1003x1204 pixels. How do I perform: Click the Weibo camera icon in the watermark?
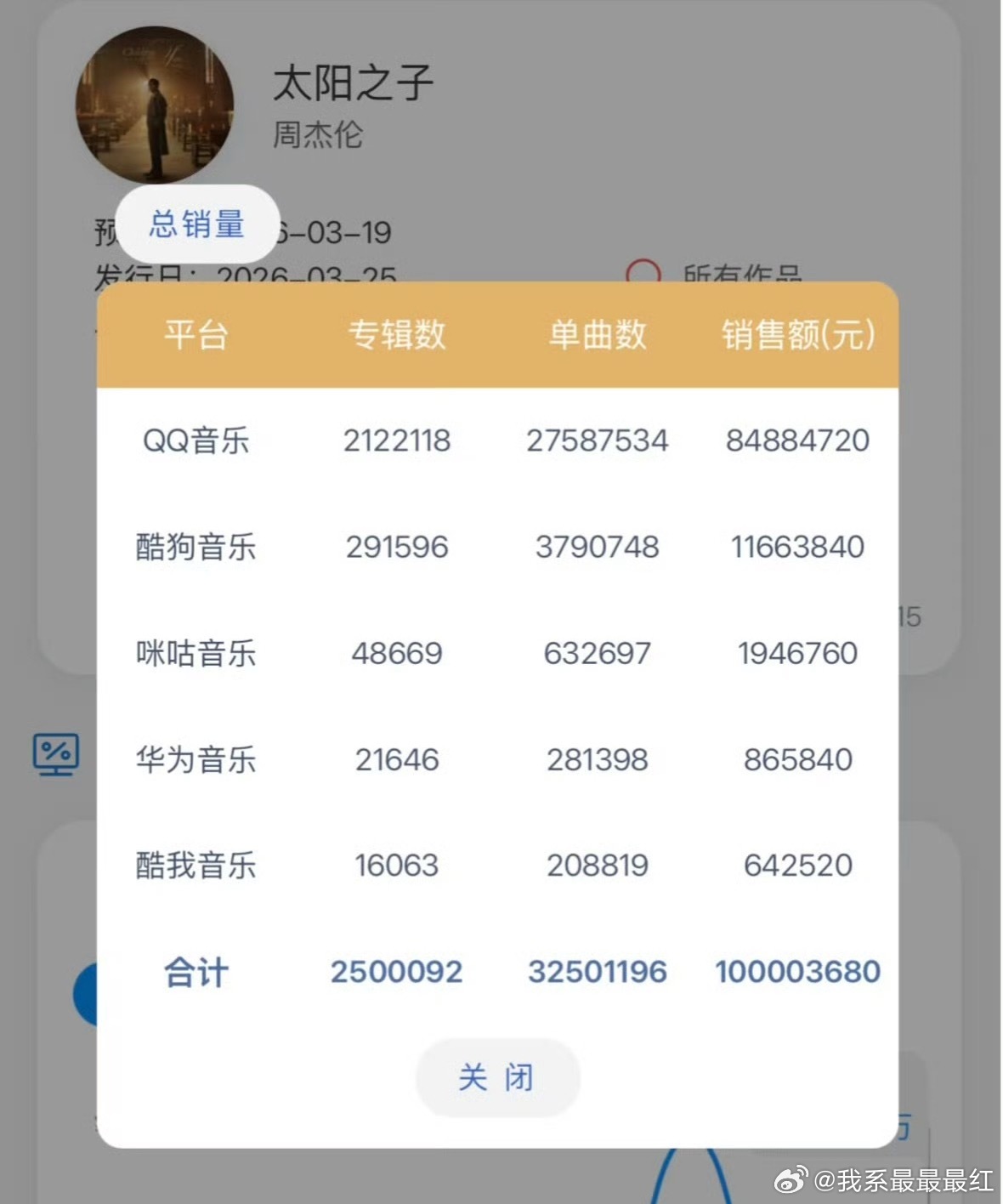789,1181
